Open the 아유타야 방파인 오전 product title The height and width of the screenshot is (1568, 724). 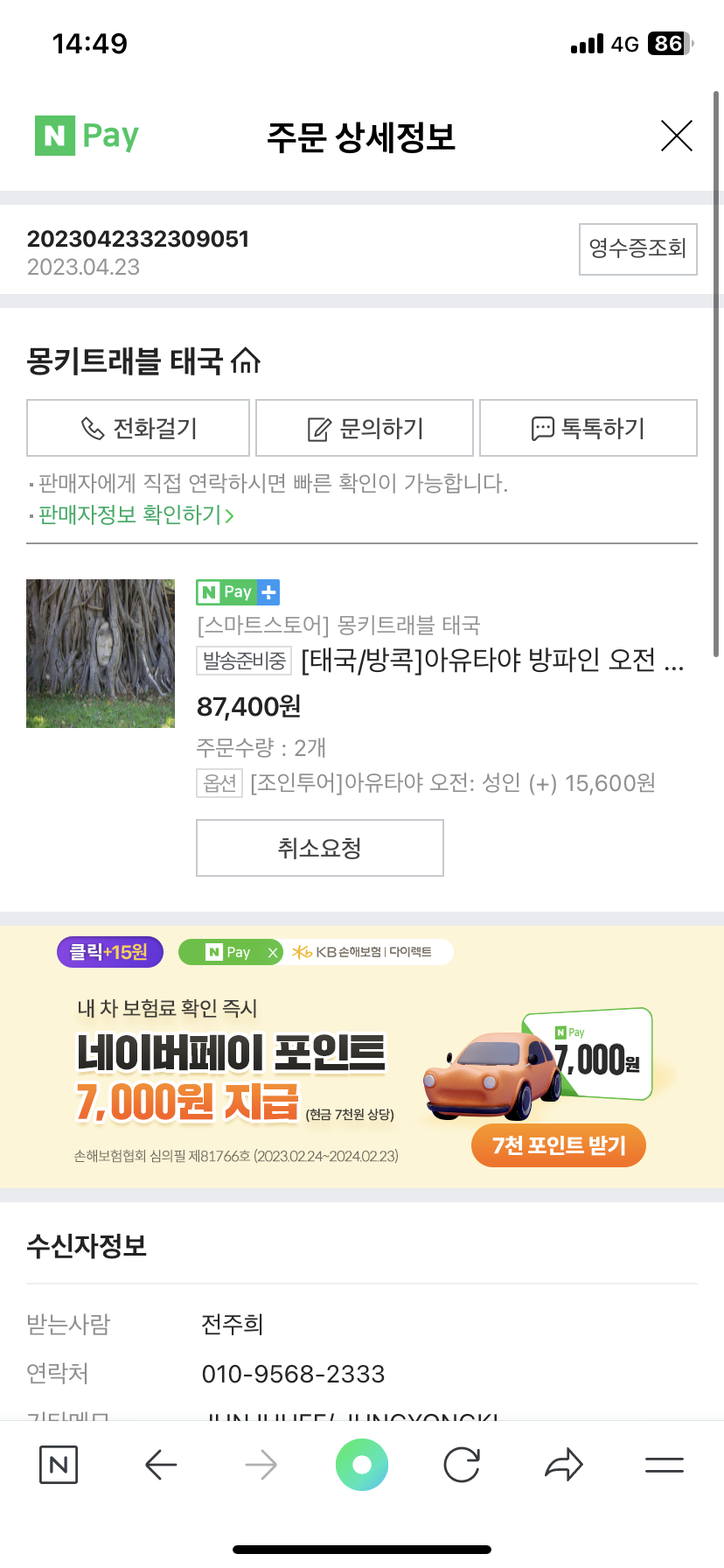[x=491, y=660]
